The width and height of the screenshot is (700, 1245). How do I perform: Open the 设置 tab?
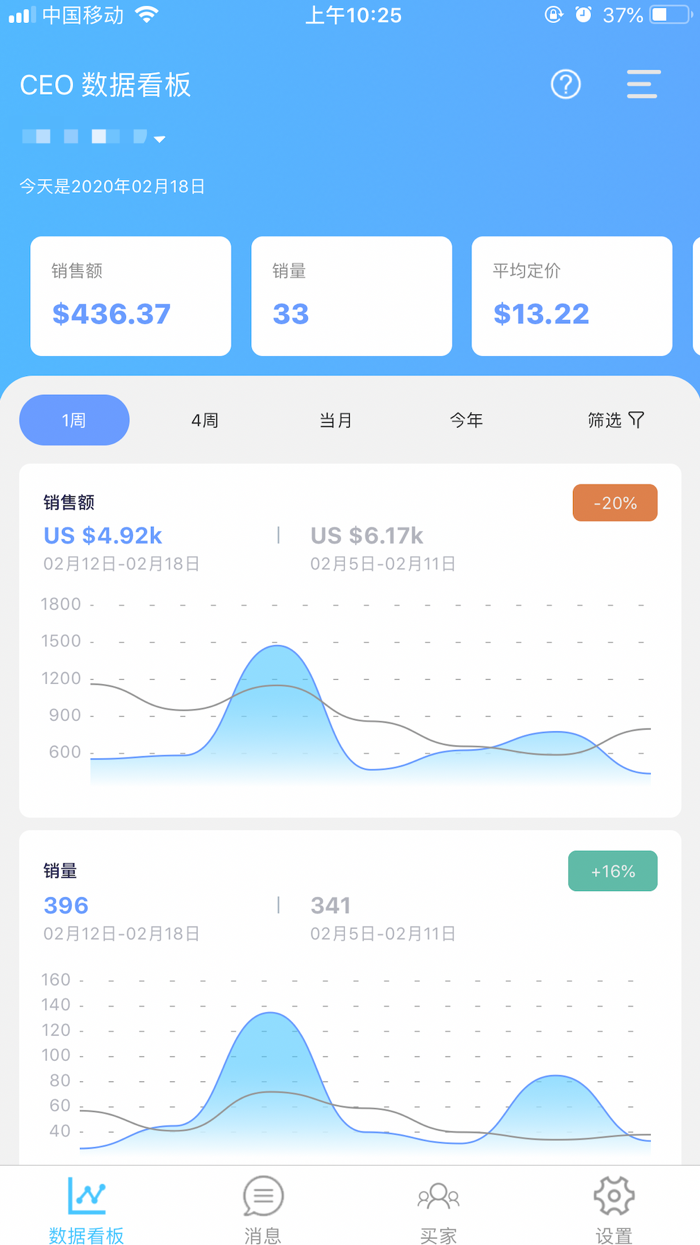pos(614,1208)
